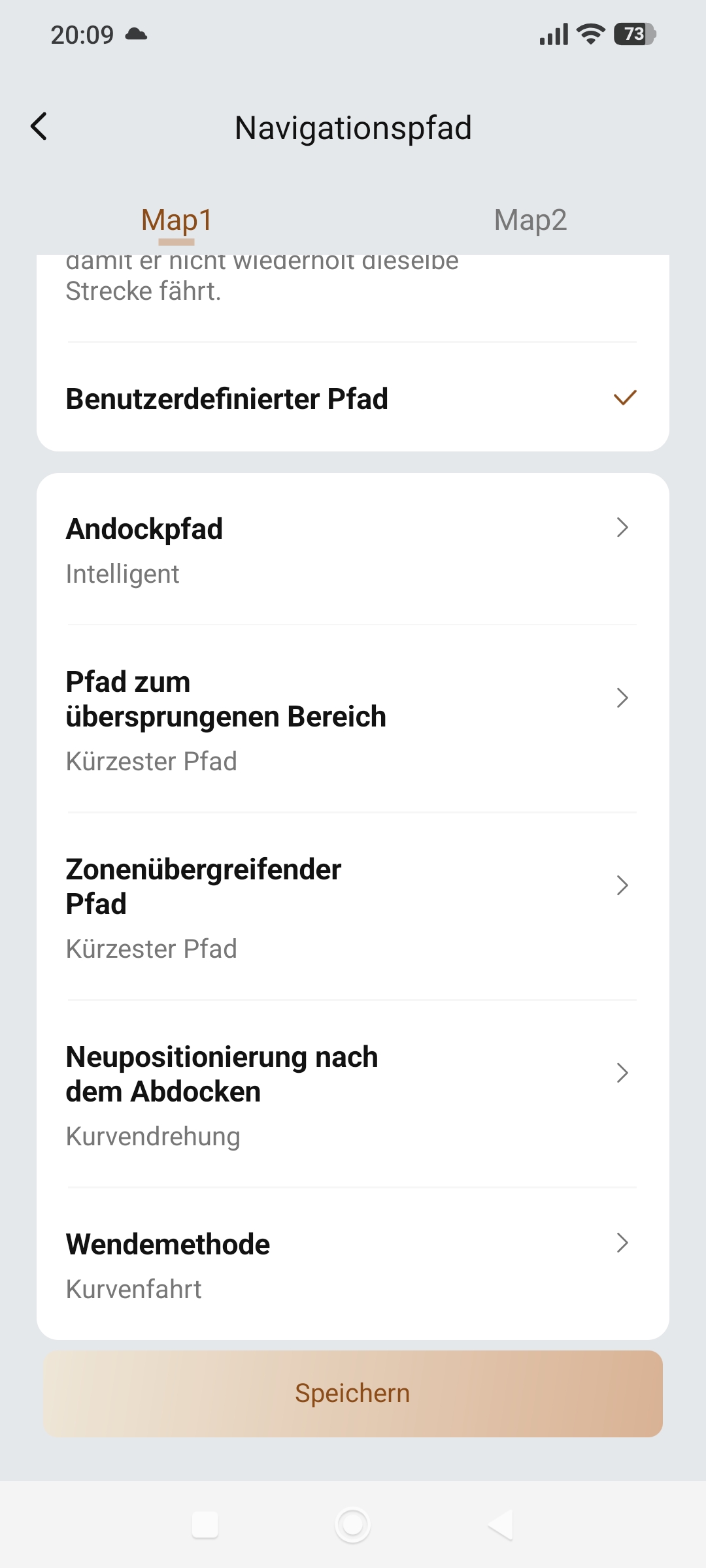Open the Andockpfad setting
Viewport: 706px width, 1568px height.
[x=353, y=550]
